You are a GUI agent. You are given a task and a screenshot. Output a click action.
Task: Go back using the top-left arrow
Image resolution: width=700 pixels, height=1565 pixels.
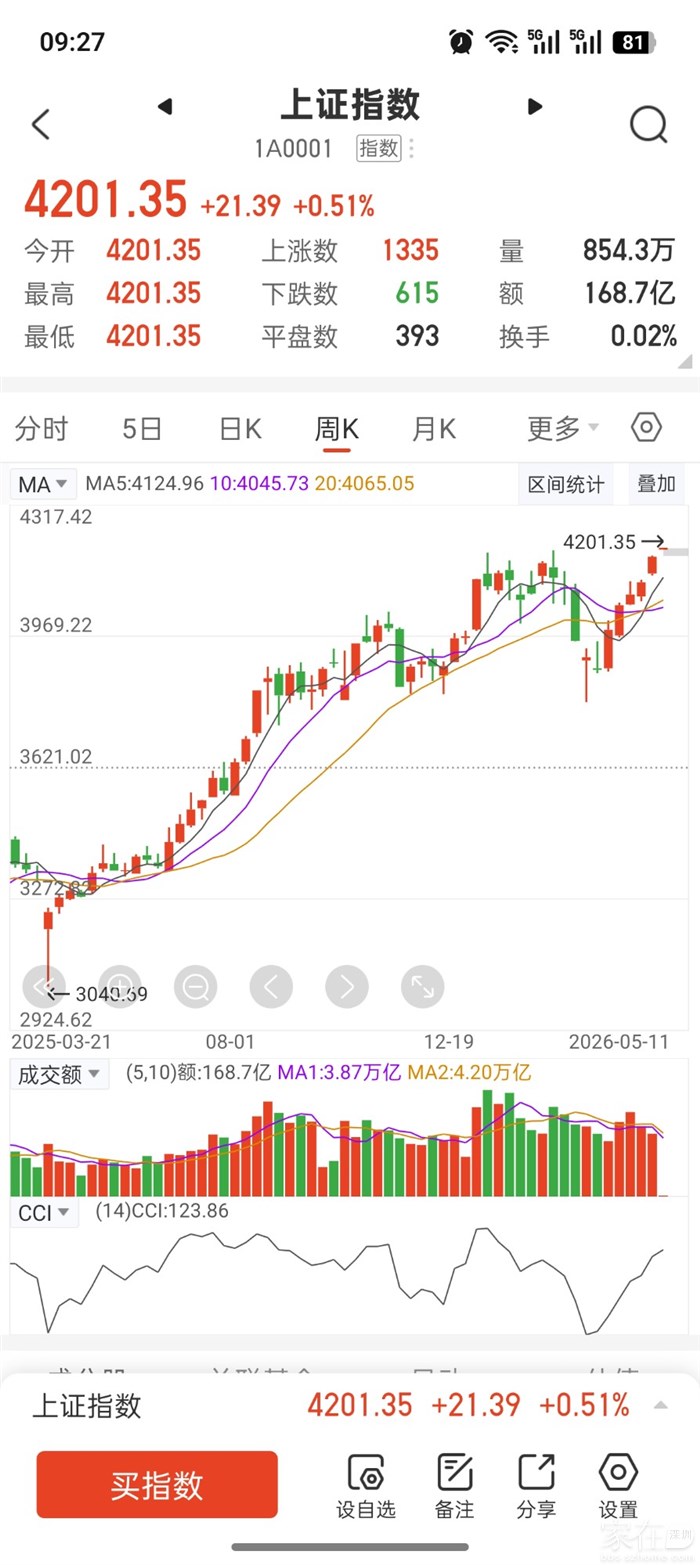point(40,125)
